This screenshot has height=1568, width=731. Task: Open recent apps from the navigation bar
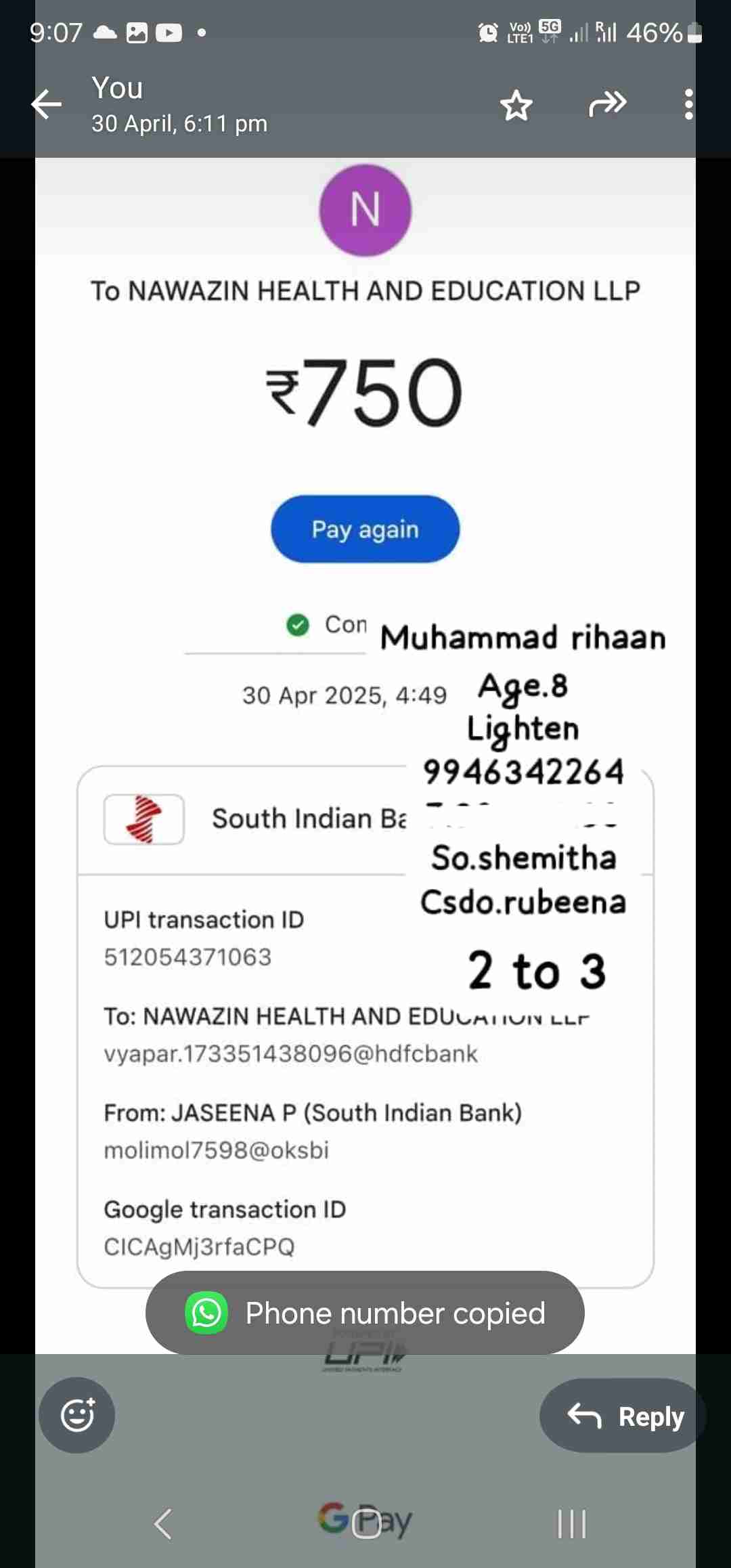(x=571, y=1523)
